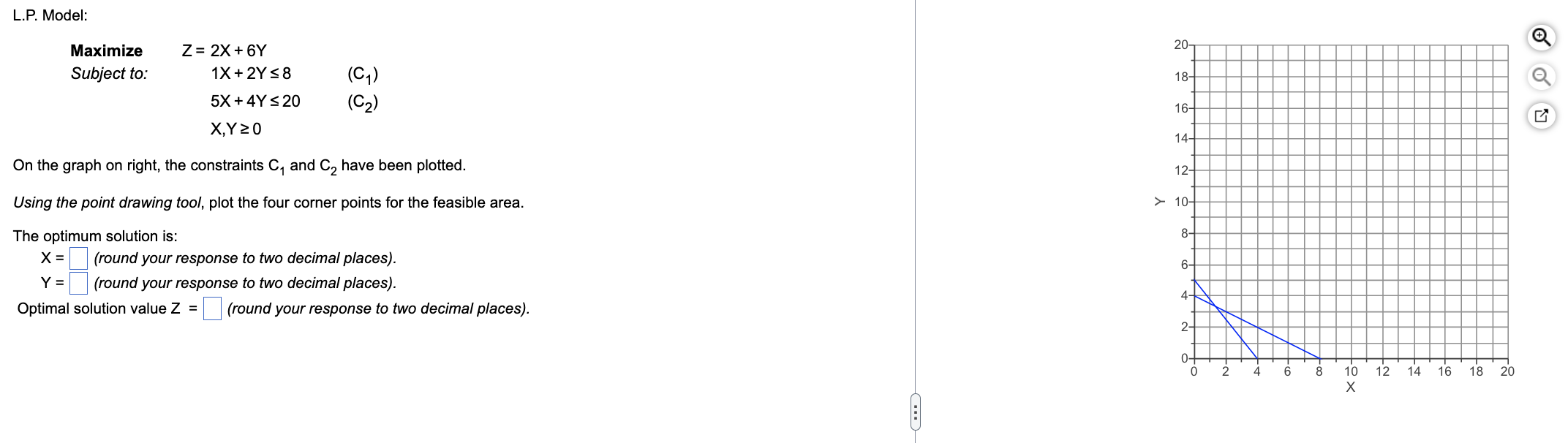Viewport: 1568px width, 443px height.
Task: Tap the Y value input box
Action: click(x=79, y=283)
